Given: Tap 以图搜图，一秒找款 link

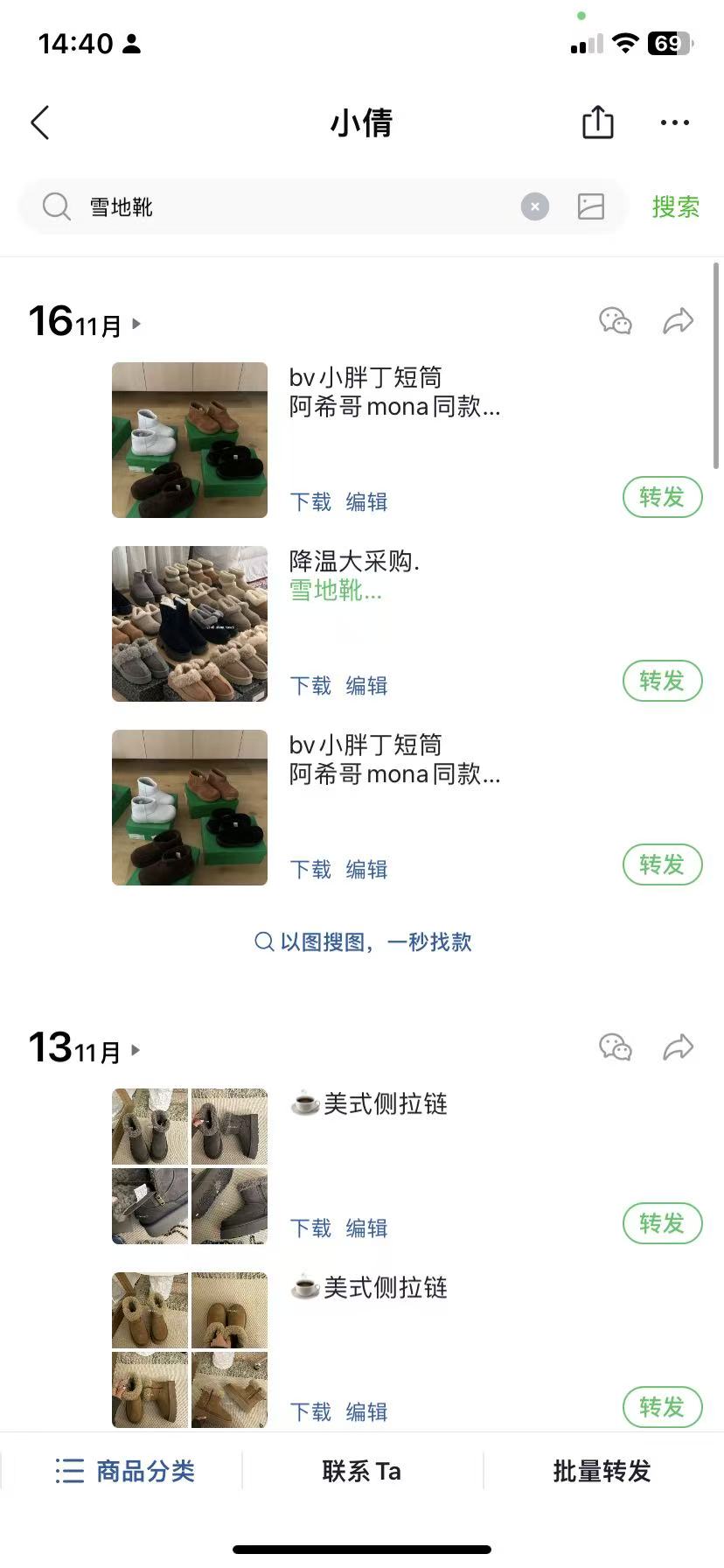Looking at the screenshot, I should pos(363,942).
